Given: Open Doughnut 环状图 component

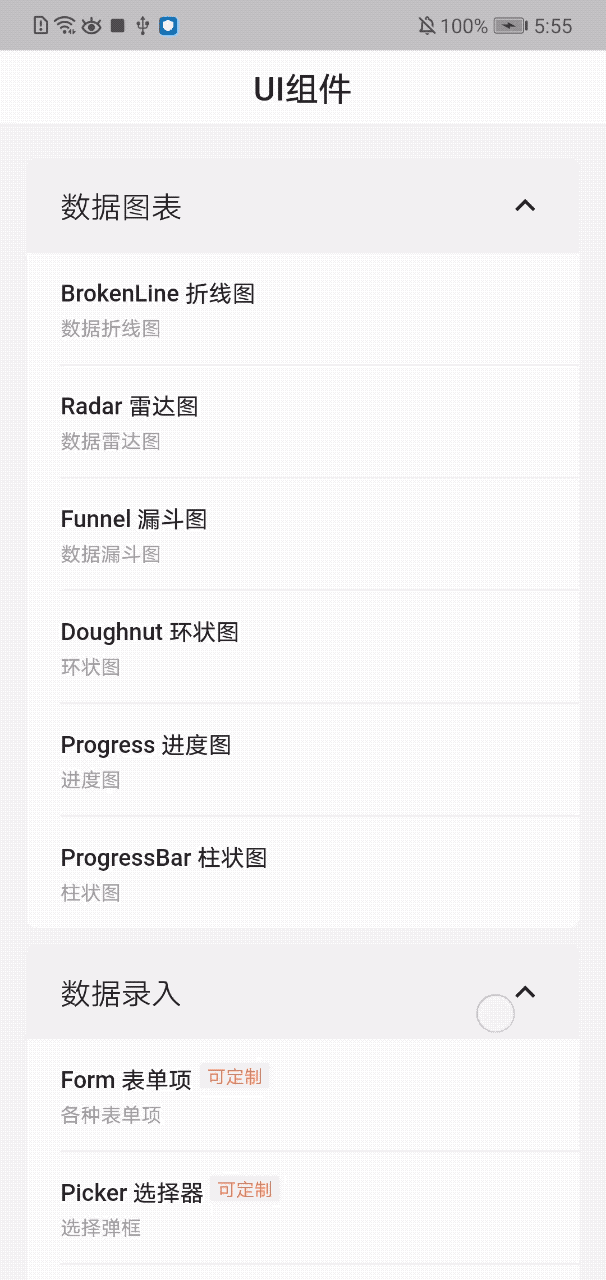Looking at the screenshot, I should tap(303, 649).
